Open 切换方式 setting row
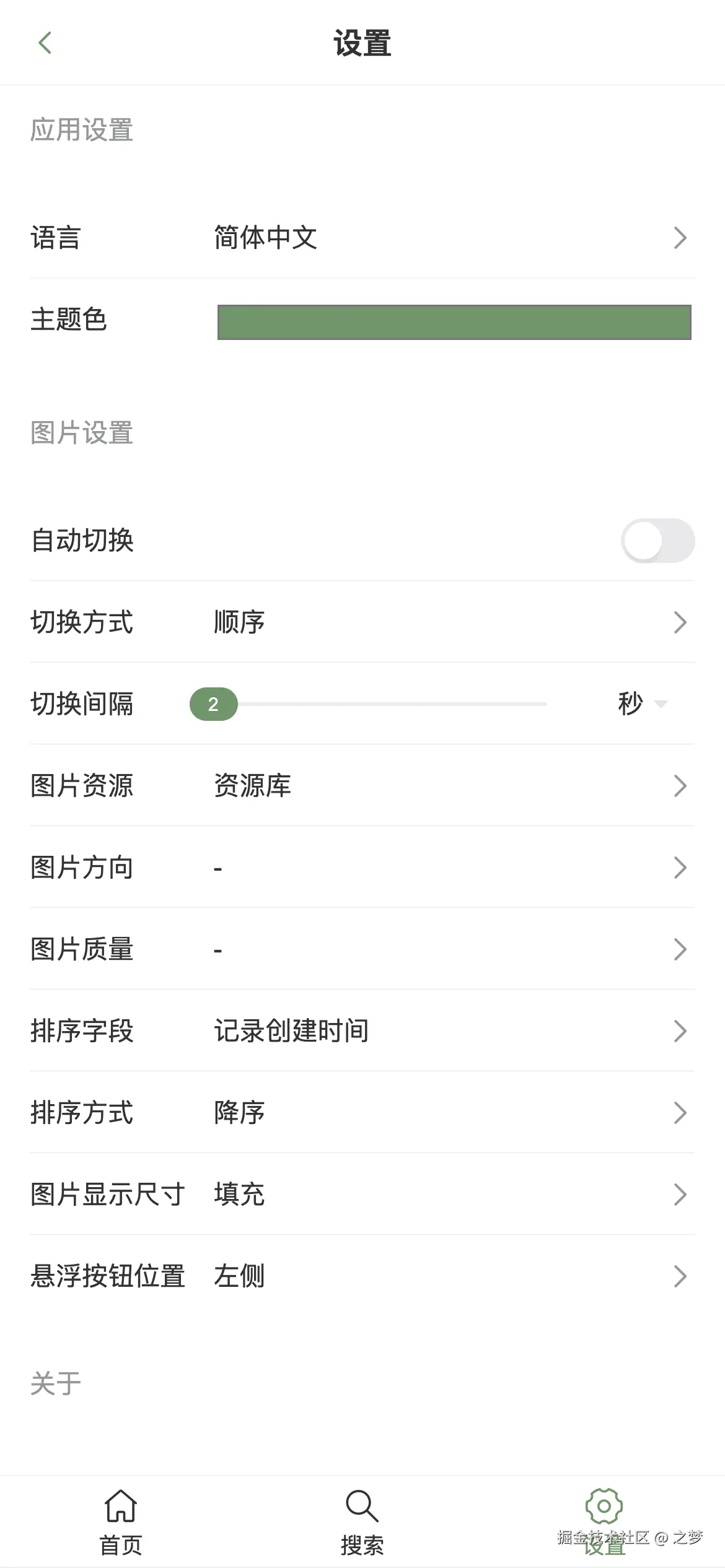 (362, 622)
